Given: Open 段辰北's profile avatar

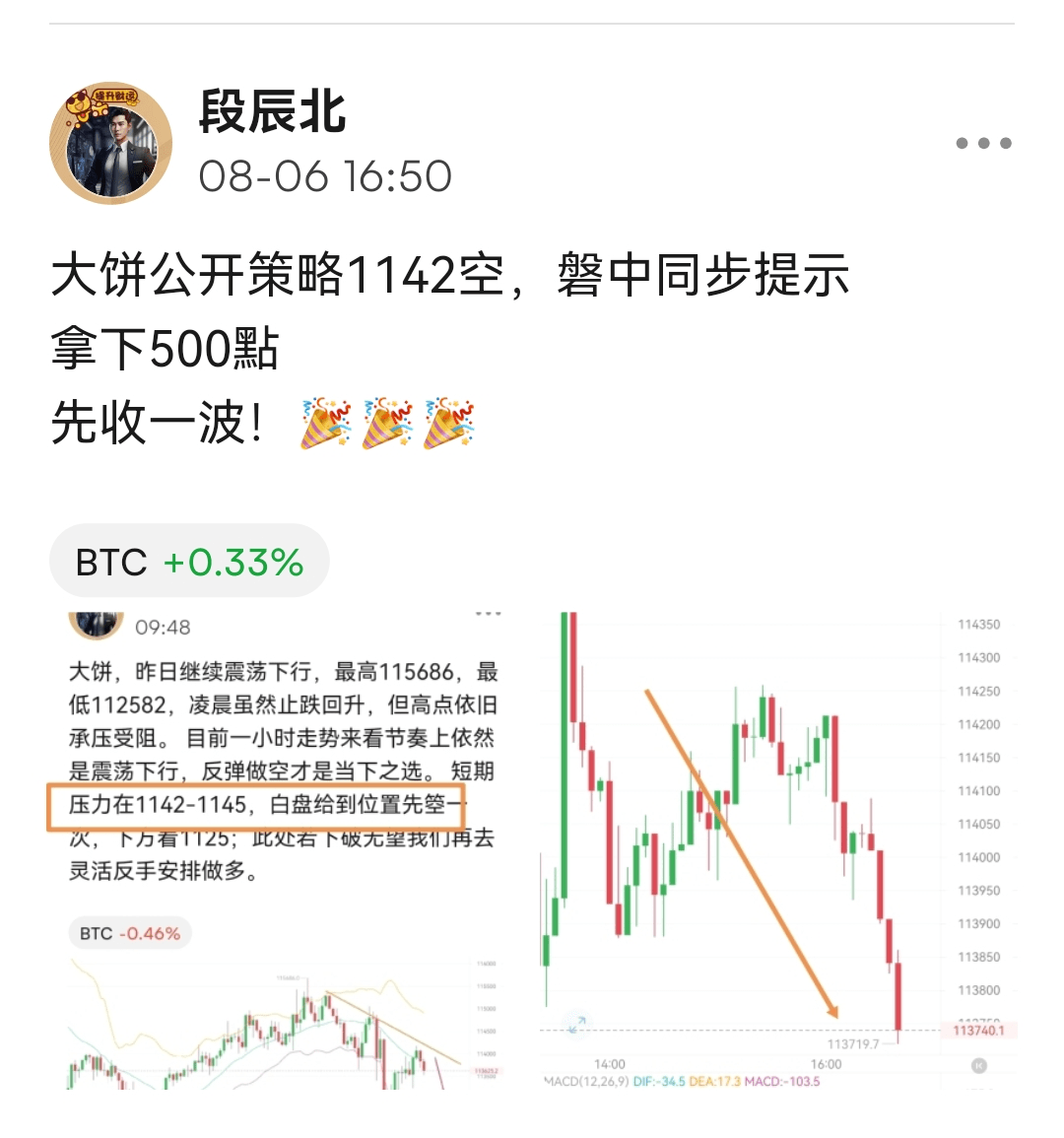Looking at the screenshot, I should coord(110,144).
